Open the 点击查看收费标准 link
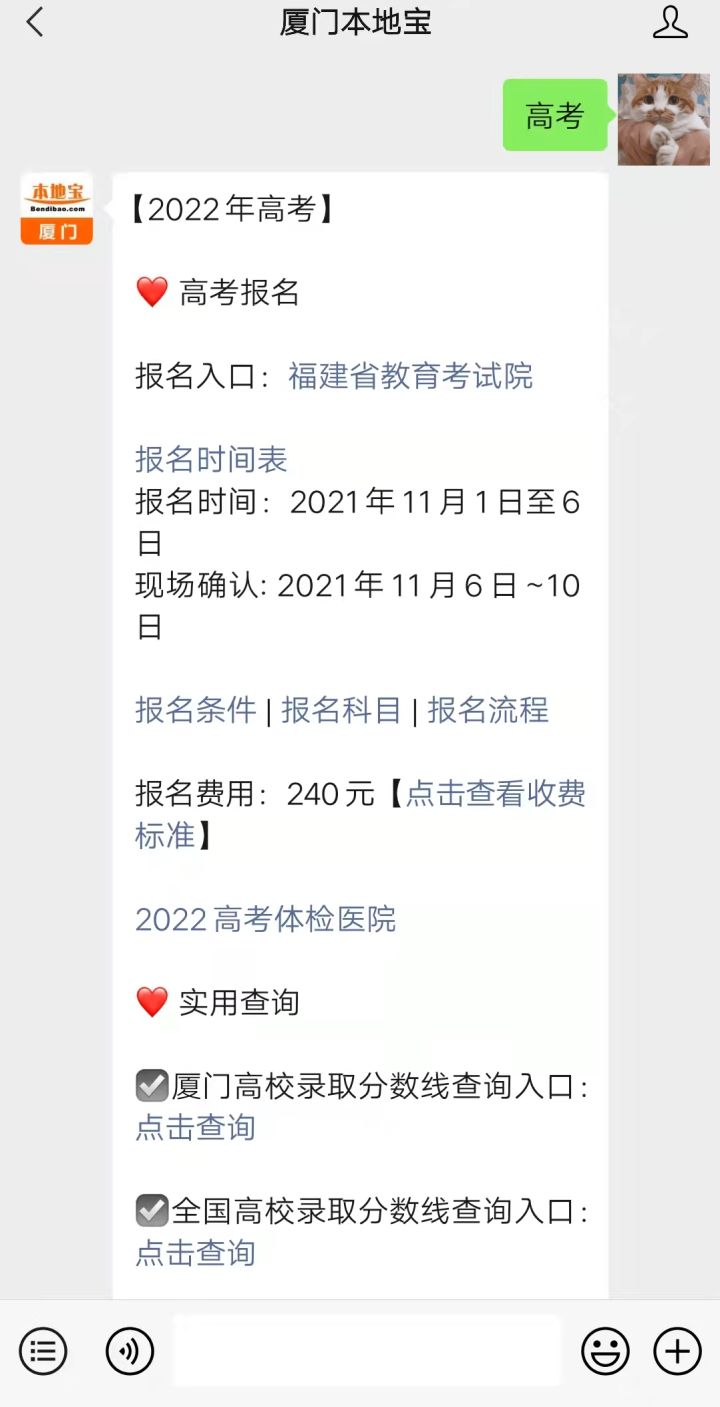 495,794
